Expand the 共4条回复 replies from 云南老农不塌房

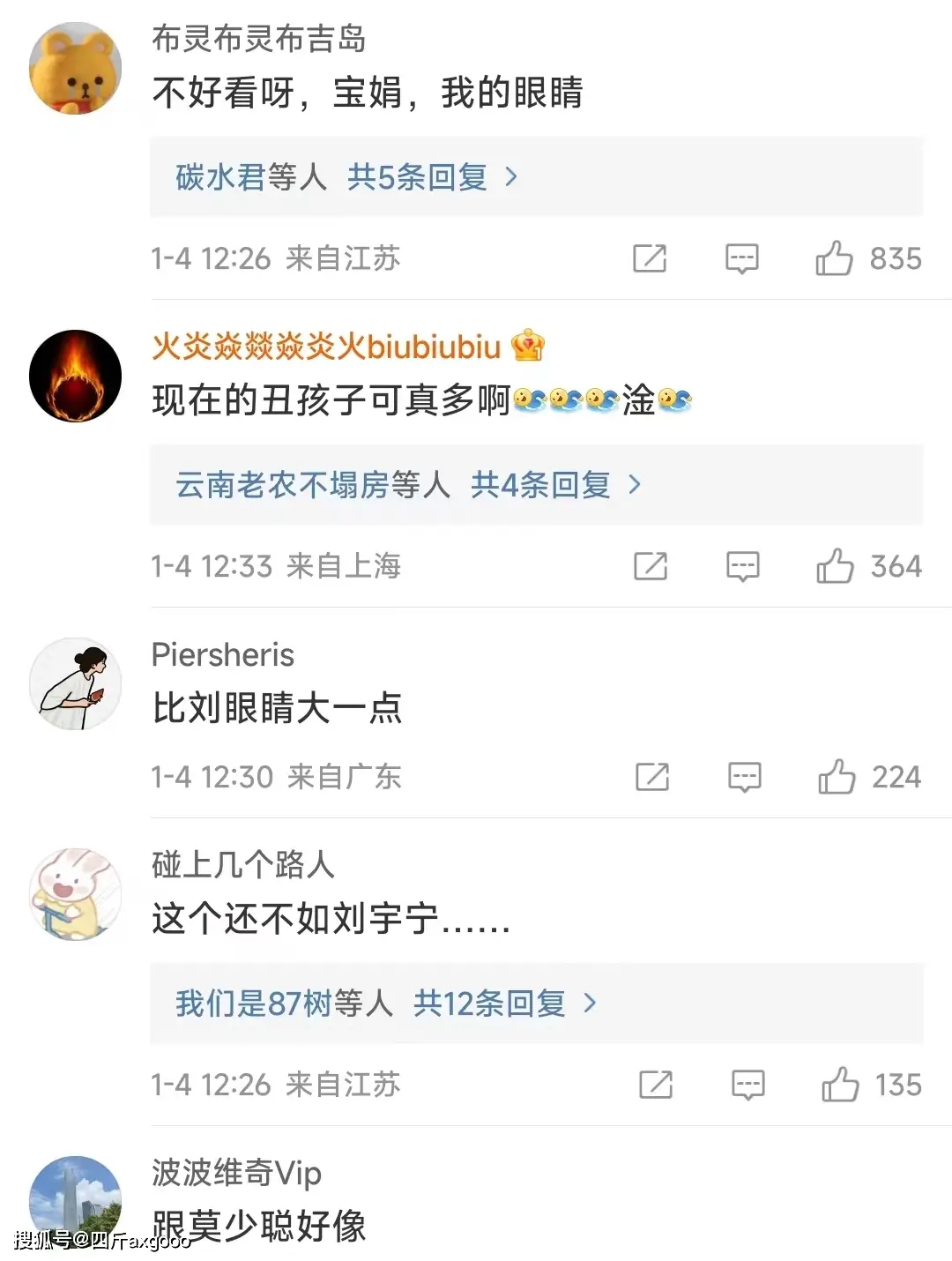click(x=555, y=484)
